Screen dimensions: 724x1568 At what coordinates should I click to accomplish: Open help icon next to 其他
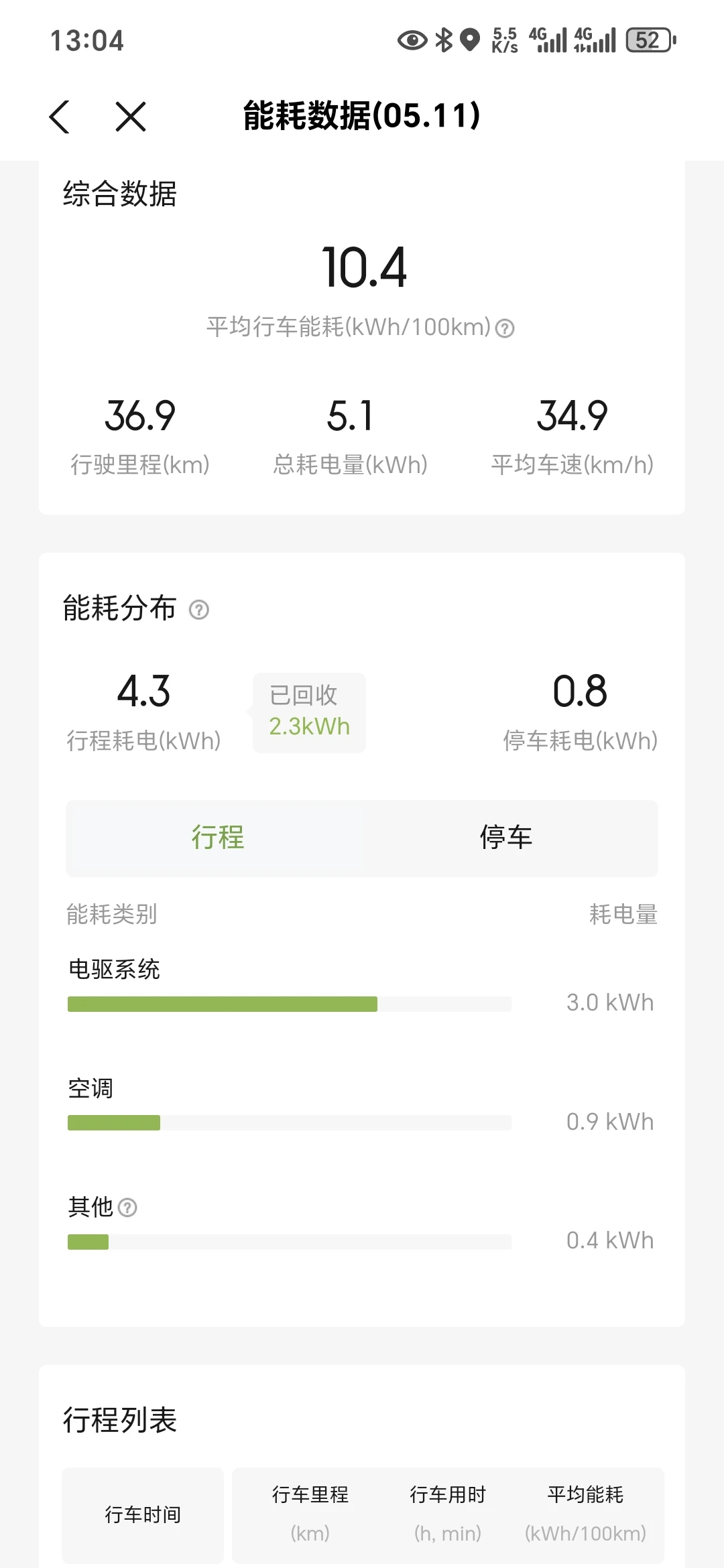click(x=127, y=1207)
